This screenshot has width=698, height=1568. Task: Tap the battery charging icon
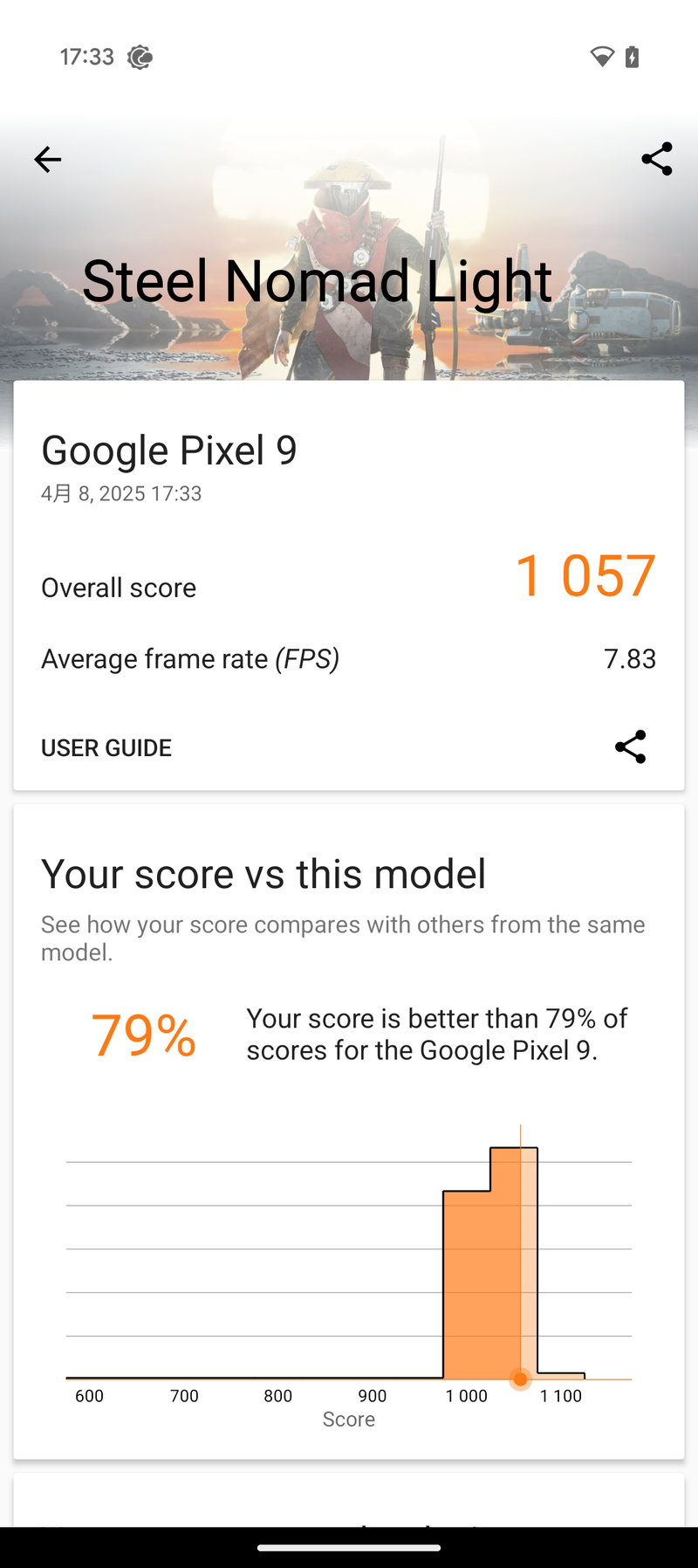click(632, 56)
